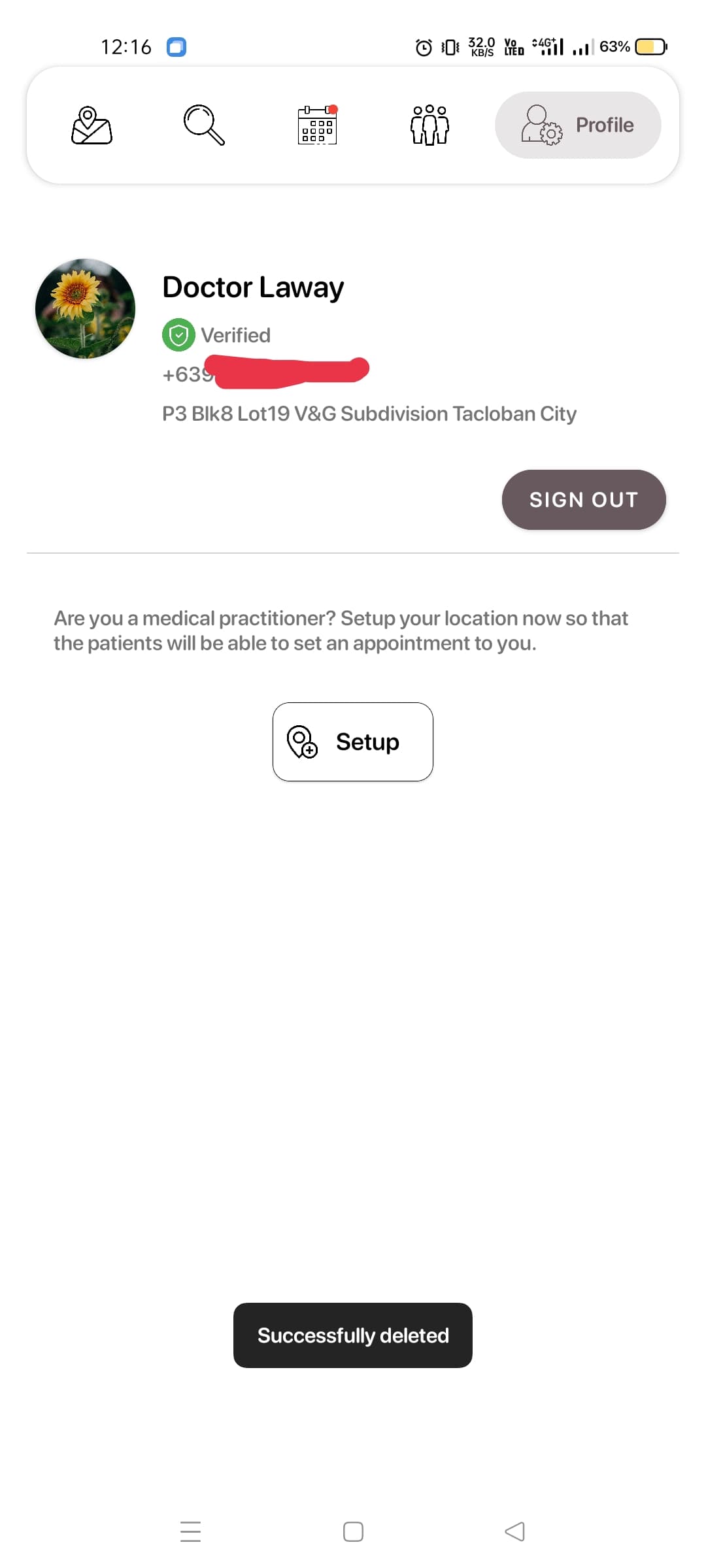View the calendar notification dot
Screen dimensions: 706x1568
pos(333,109)
